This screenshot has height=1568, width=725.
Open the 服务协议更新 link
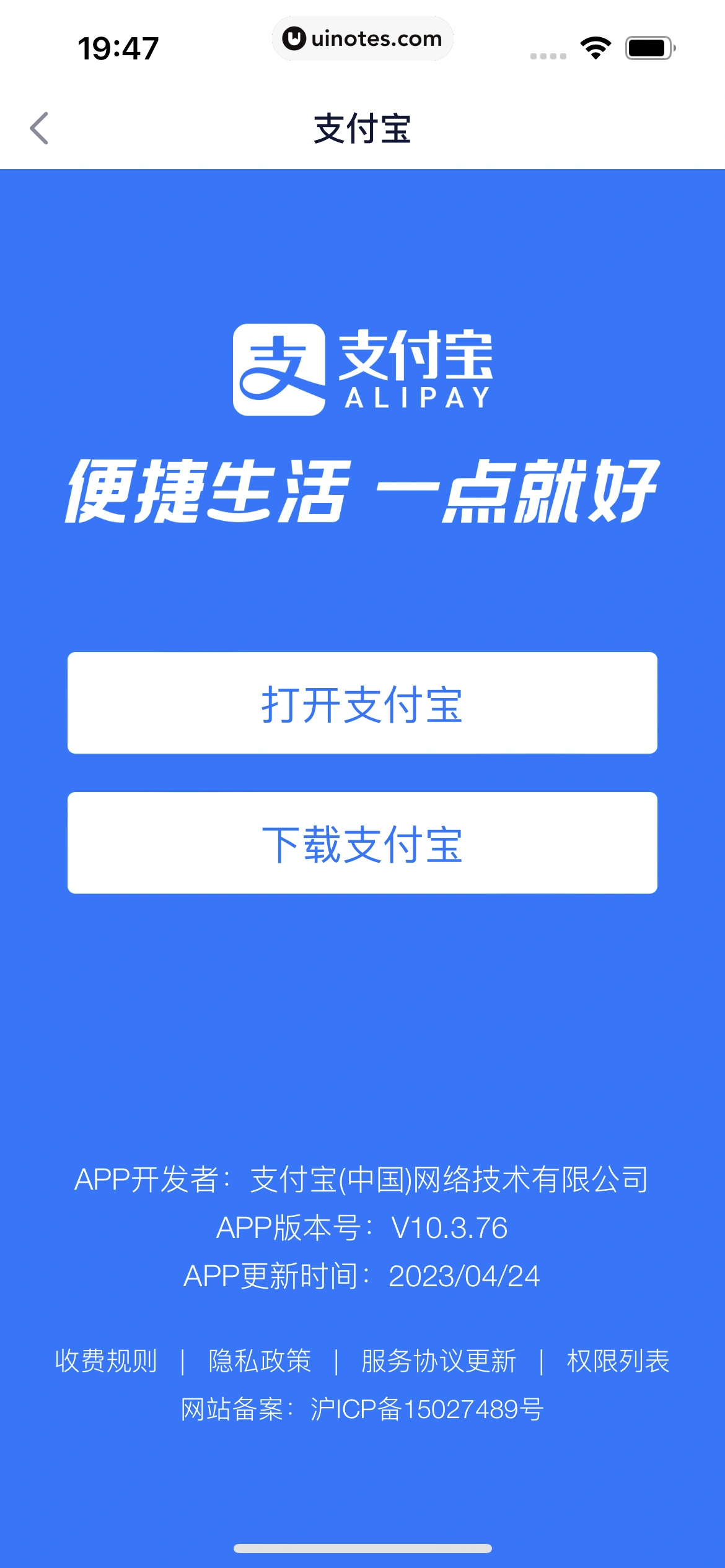click(439, 1361)
